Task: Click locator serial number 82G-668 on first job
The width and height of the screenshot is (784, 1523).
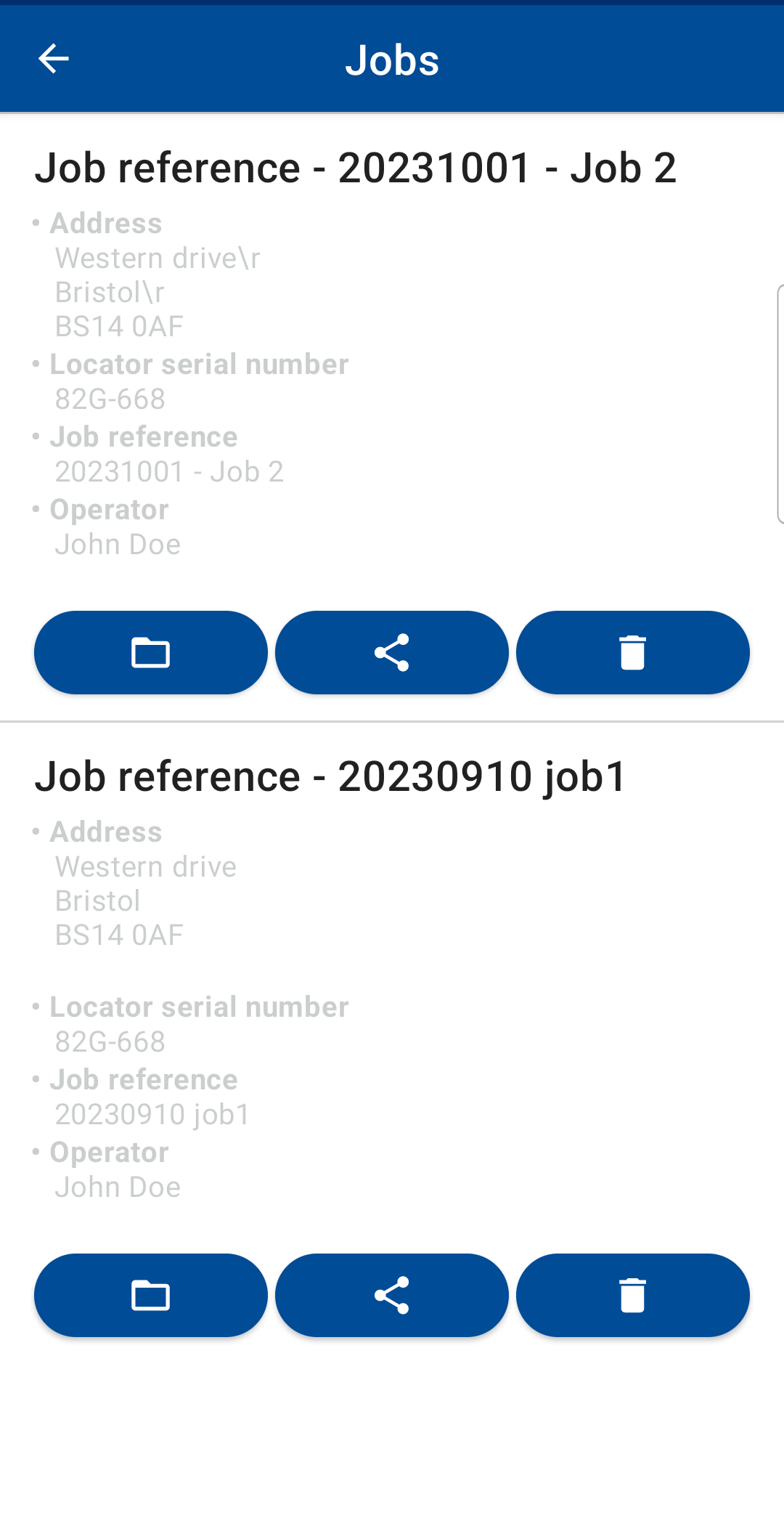Action: point(110,399)
